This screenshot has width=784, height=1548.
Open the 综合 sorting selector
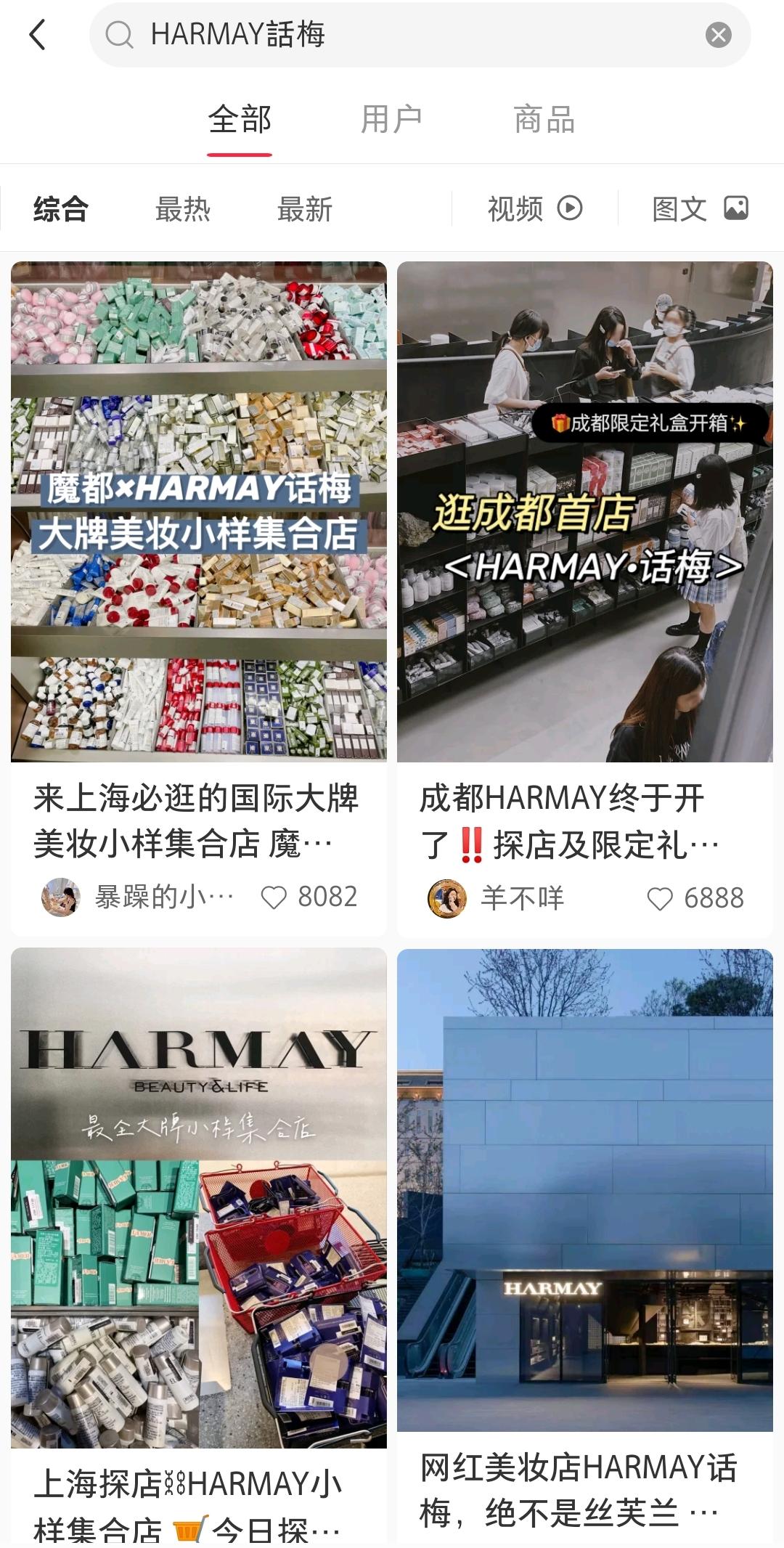60,210
